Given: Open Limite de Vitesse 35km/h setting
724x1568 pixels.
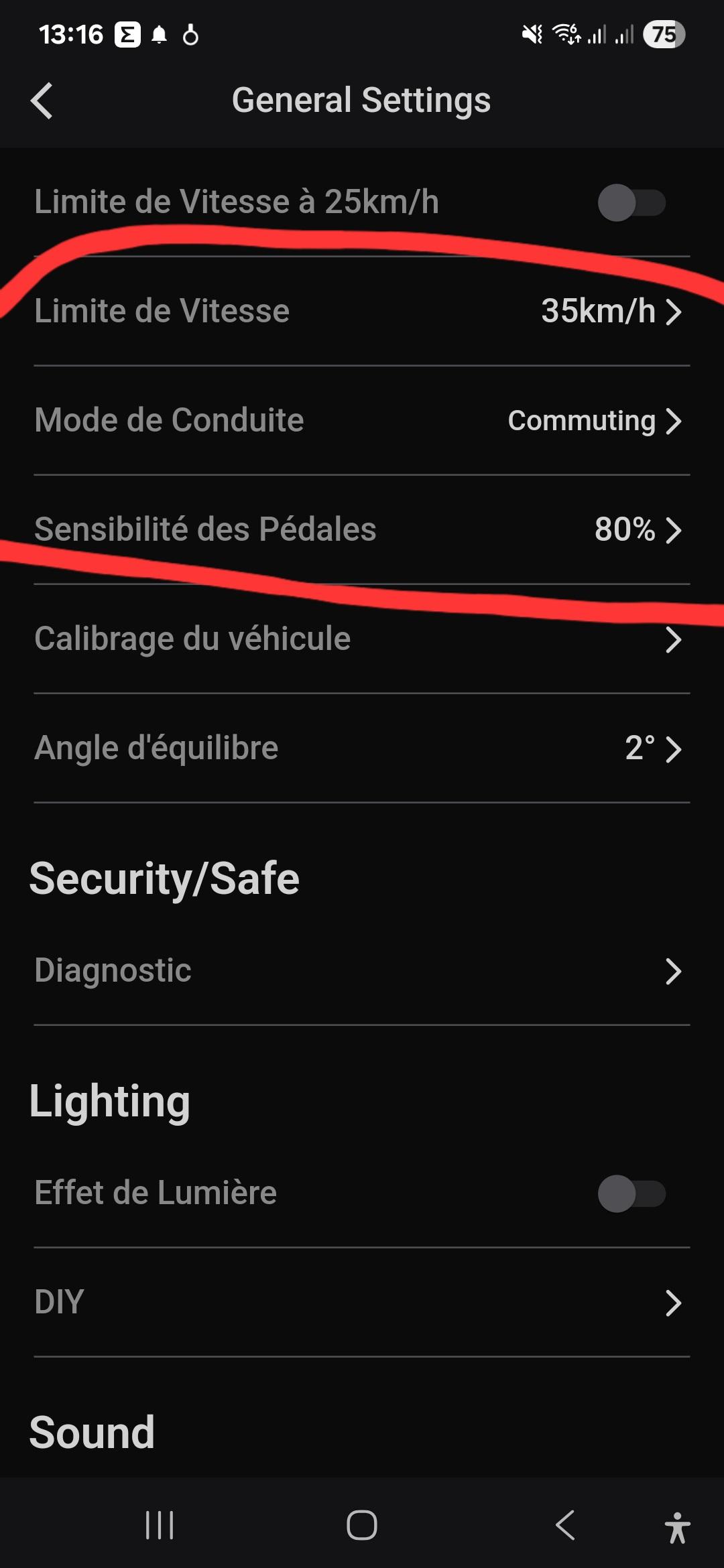Looking at the screenshot, I should pos(362,312).
